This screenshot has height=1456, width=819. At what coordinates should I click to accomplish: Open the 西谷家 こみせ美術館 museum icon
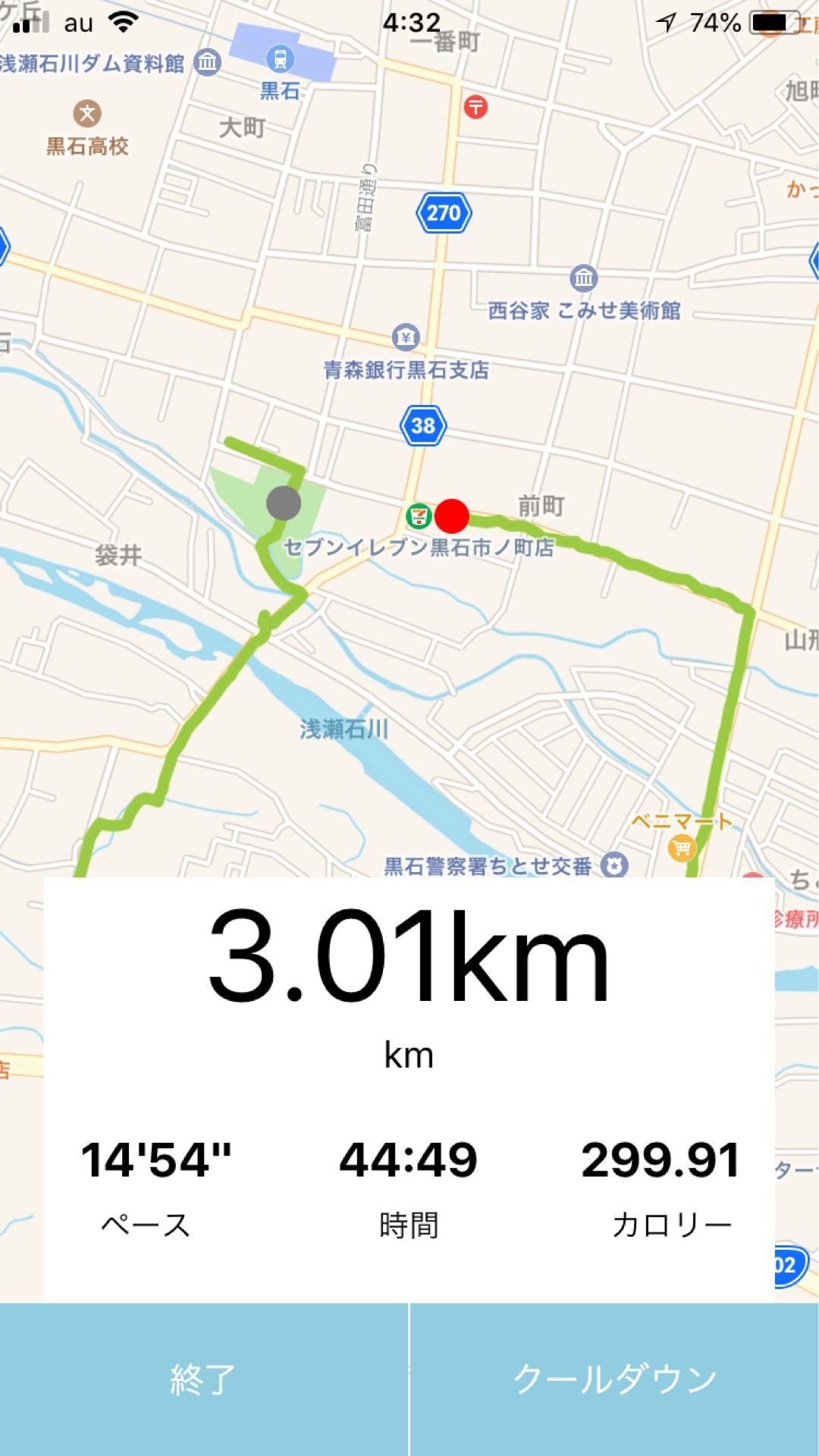[x=582, y=278]
